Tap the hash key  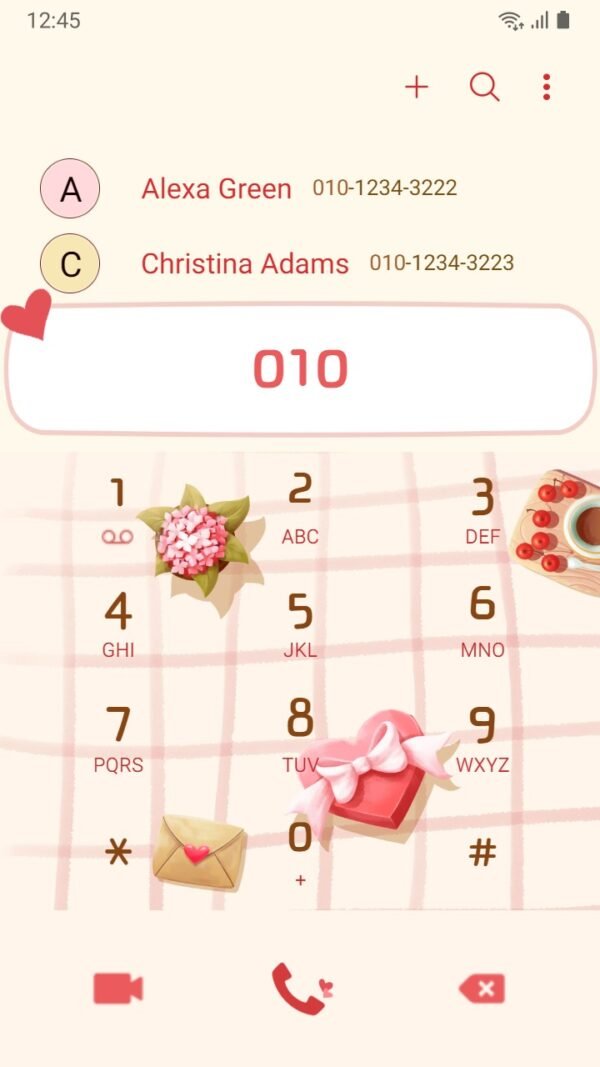pos(482,852)
